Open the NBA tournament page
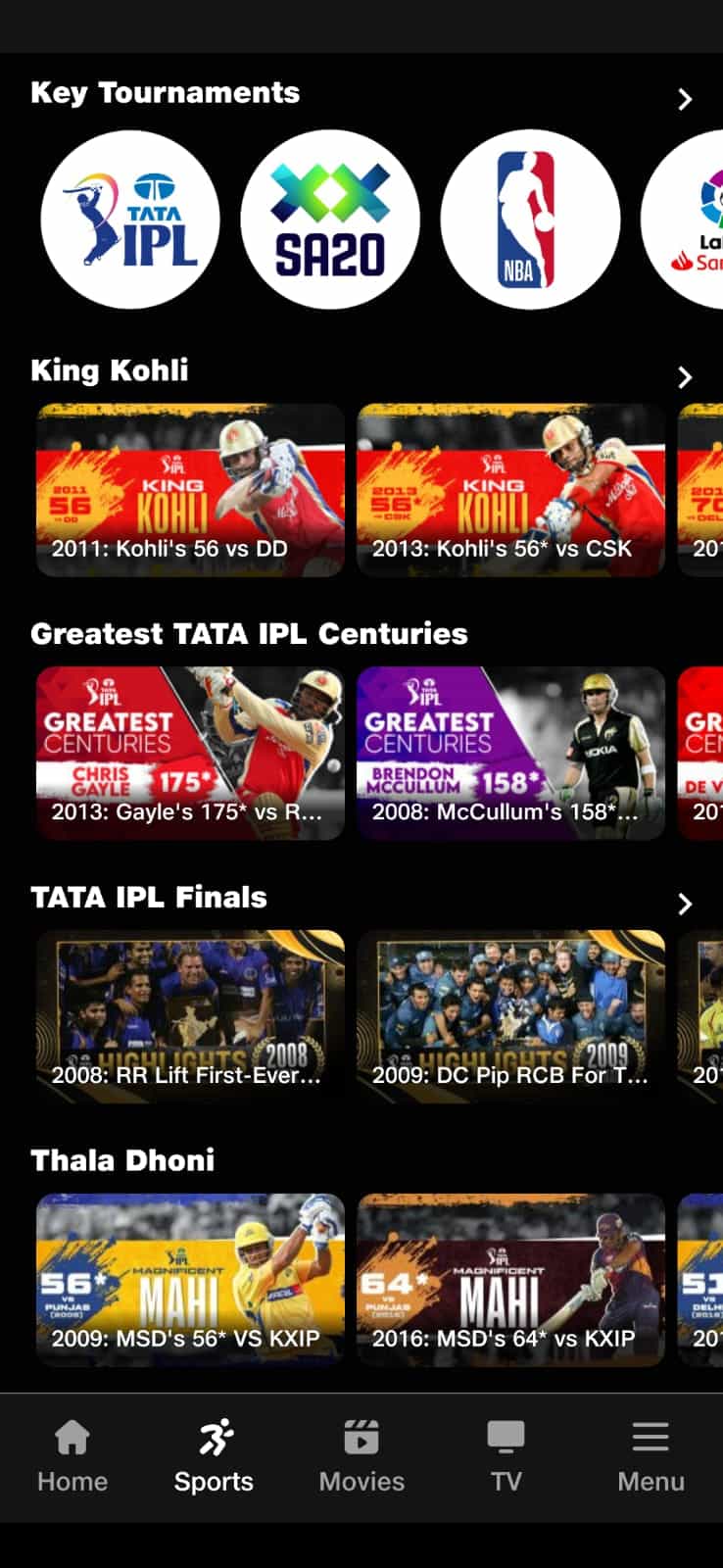Screen dimensions: 723x1568 click(x=530, y=220)
